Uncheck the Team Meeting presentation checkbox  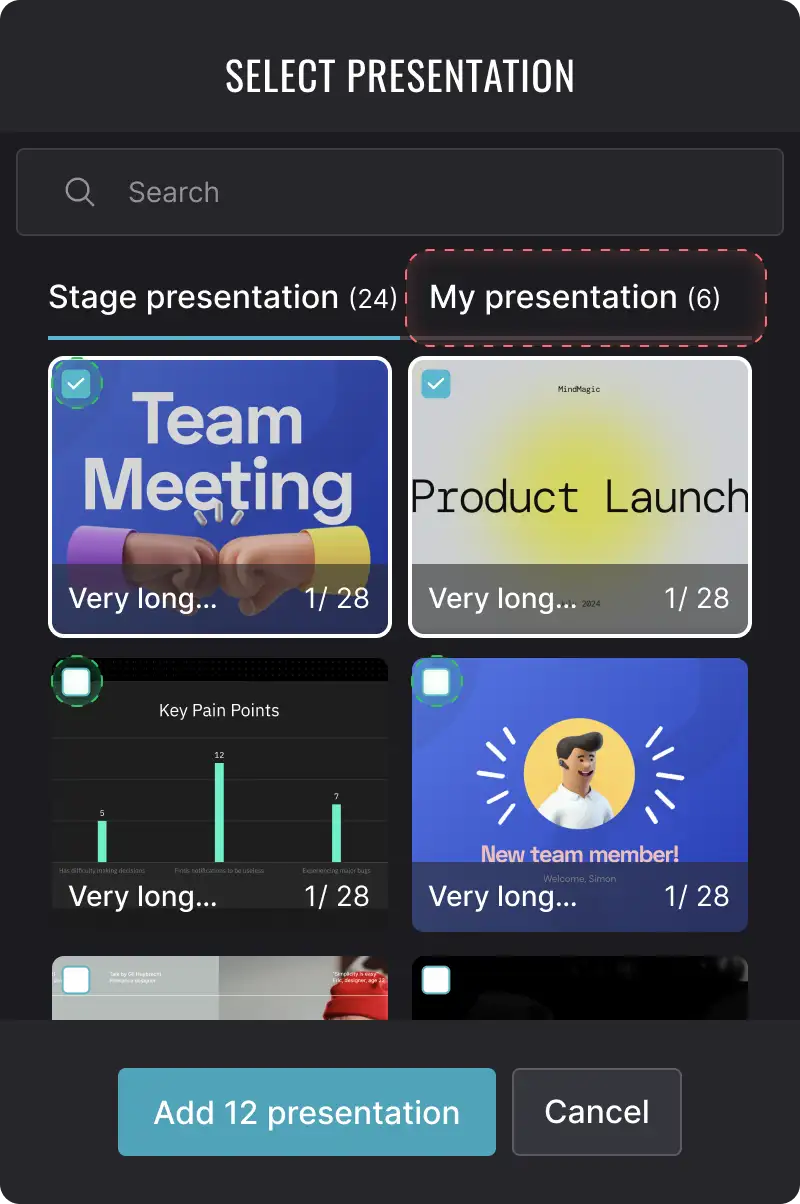click(77, 383)
